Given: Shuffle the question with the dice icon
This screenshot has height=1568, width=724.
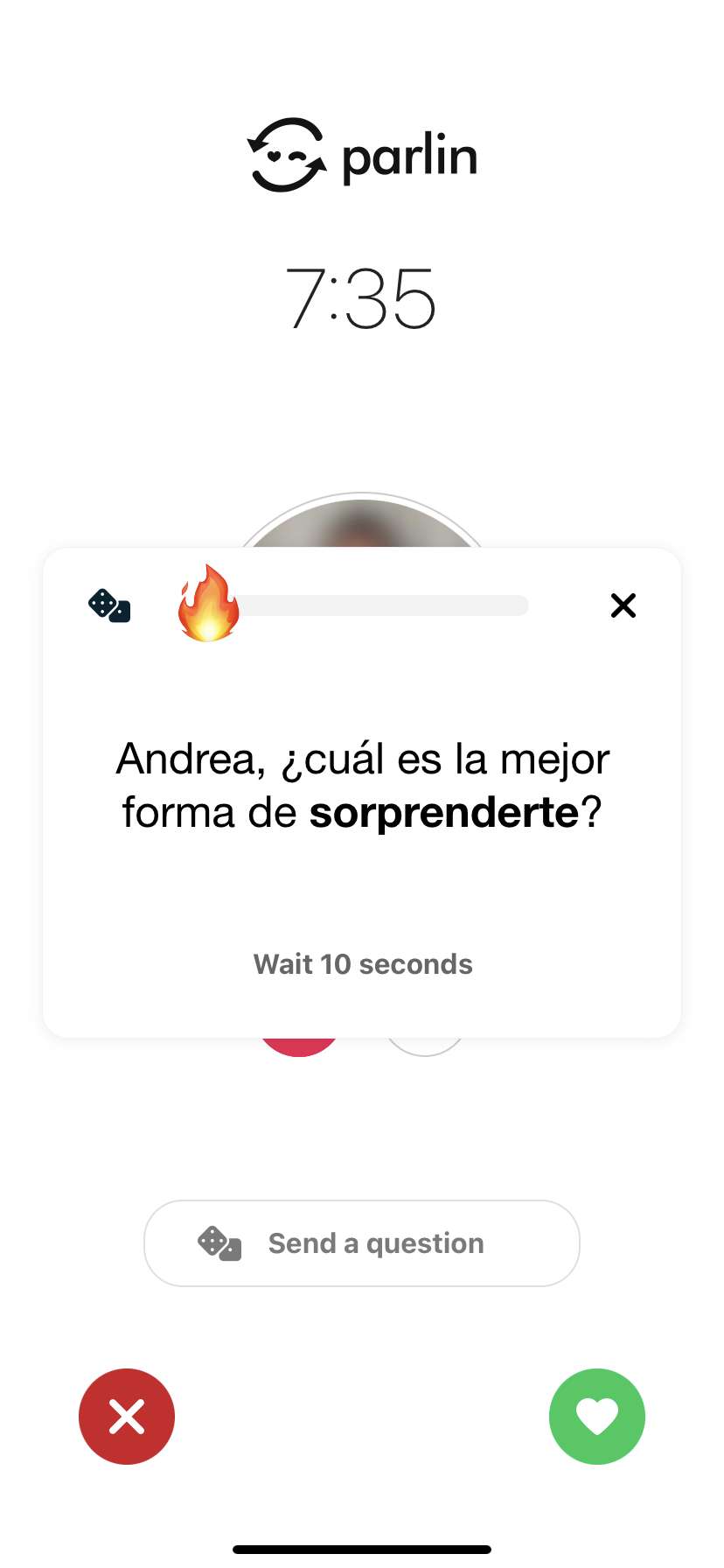Looking at the screenshot, I should click(110, 605).
